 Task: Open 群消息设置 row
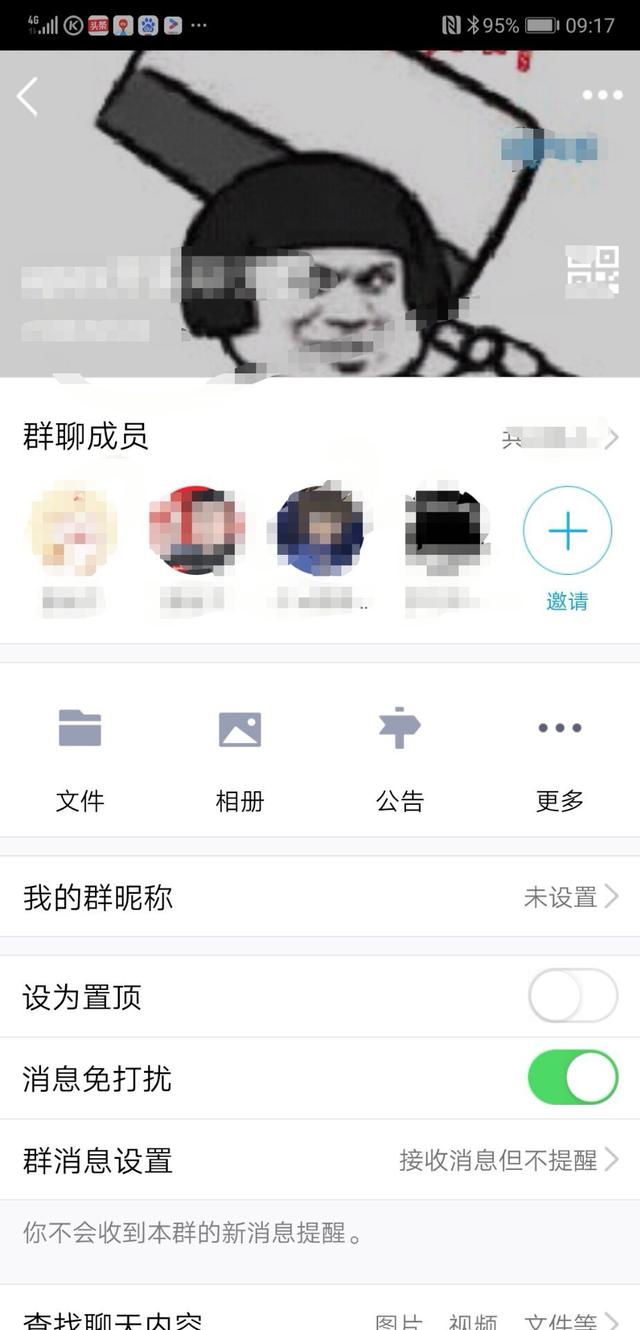pos(320,1160)
